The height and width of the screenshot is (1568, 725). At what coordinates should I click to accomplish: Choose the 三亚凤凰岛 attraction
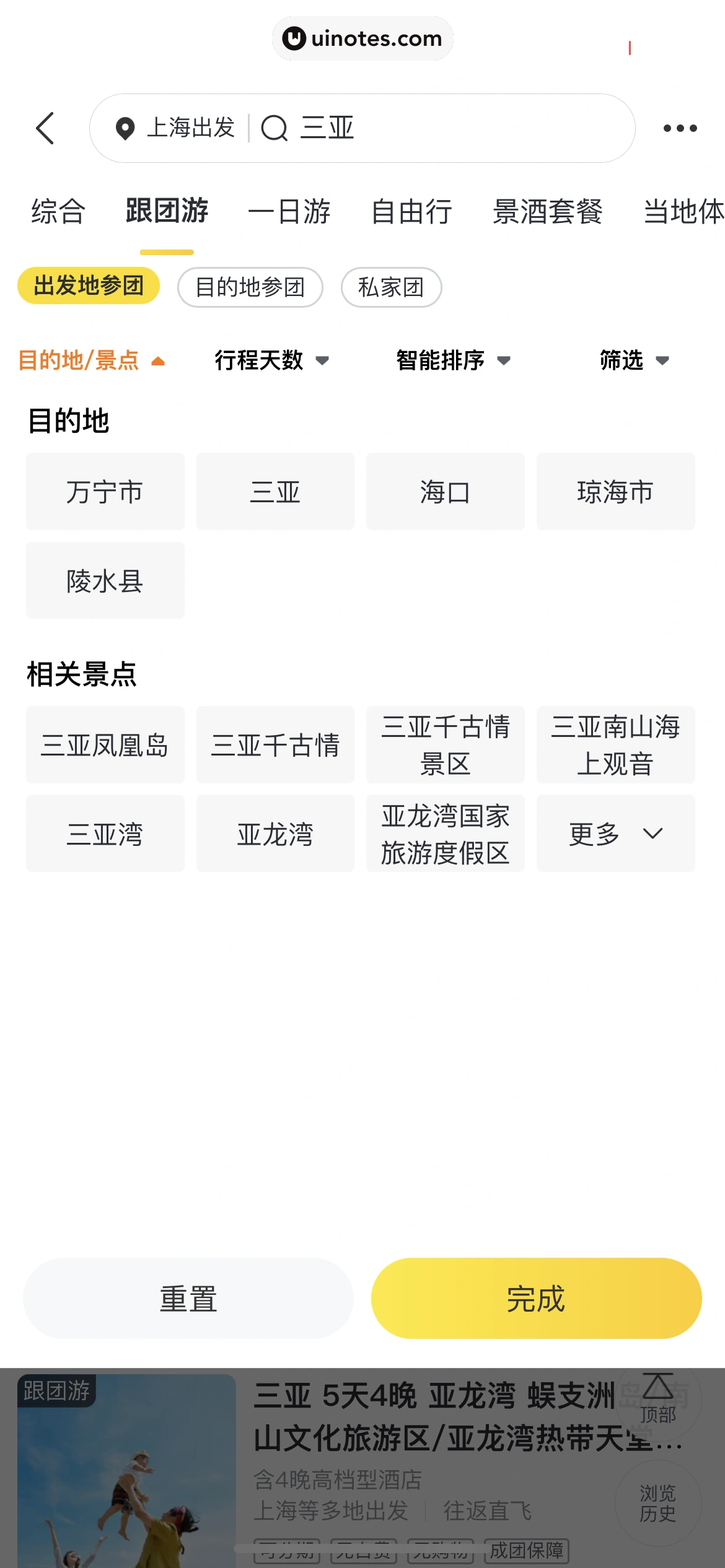pyautogui.click(x=105, y=745)
